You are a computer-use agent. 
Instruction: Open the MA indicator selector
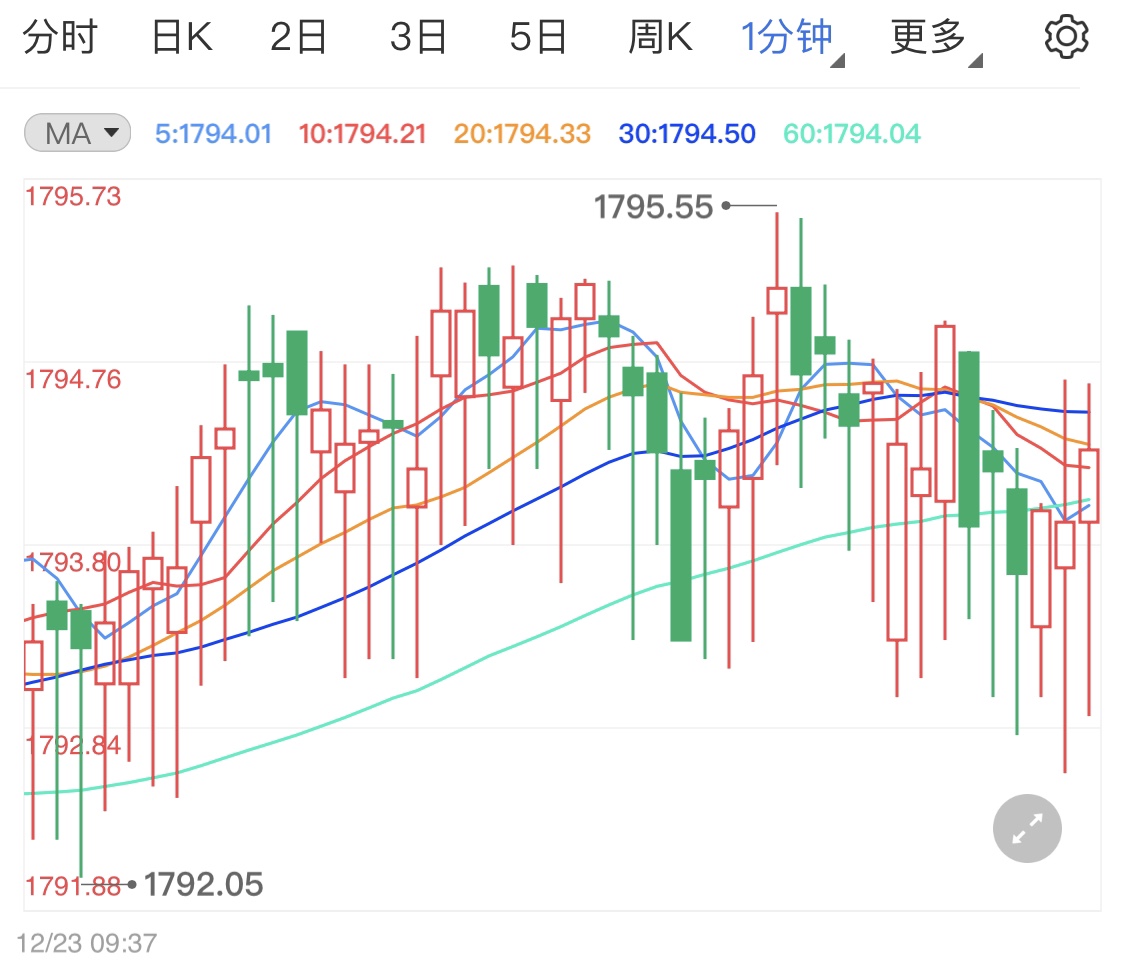coord(77,133)
